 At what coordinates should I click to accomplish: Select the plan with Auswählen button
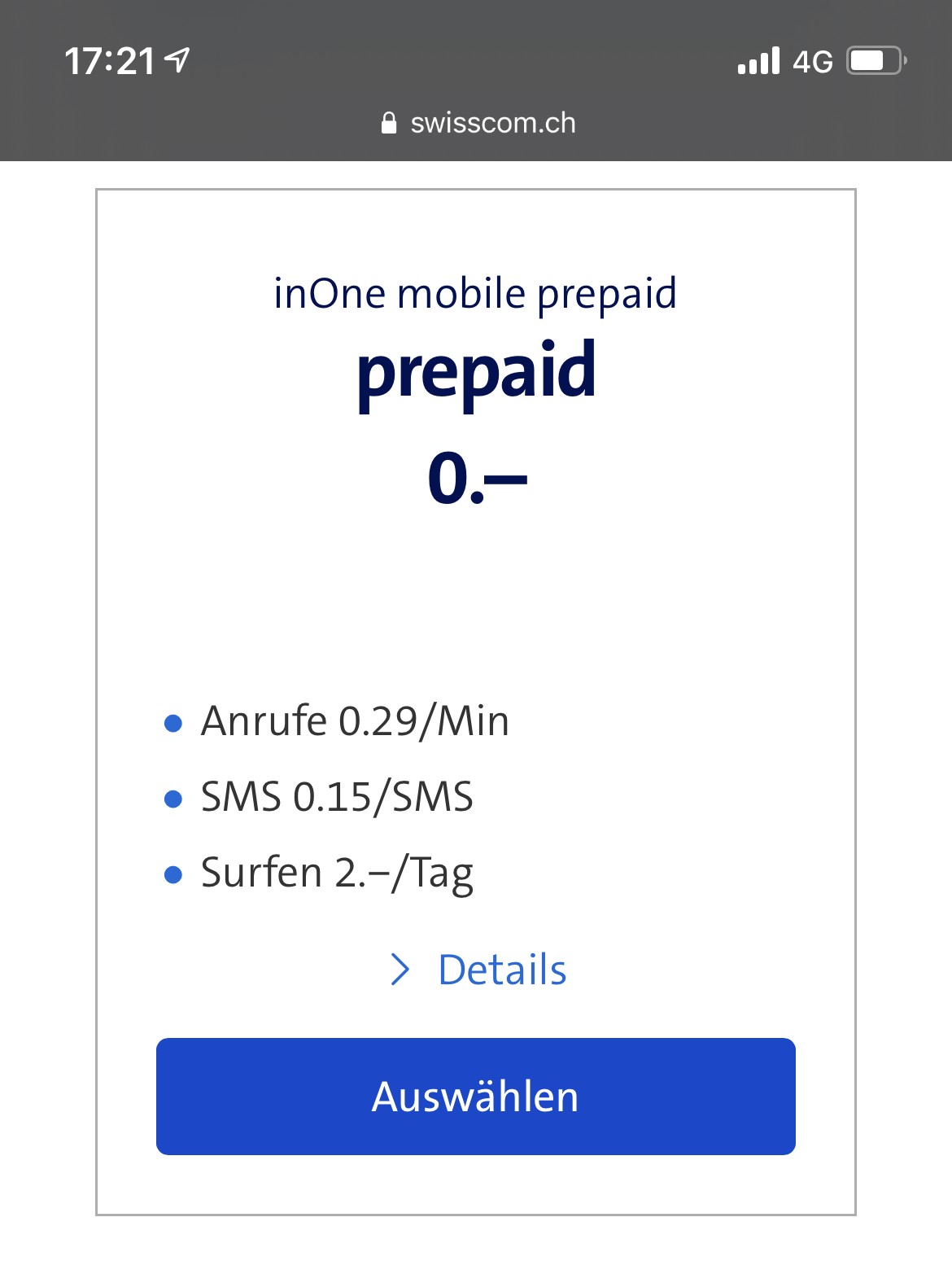pyautogui.click(x=475, y=1096)
